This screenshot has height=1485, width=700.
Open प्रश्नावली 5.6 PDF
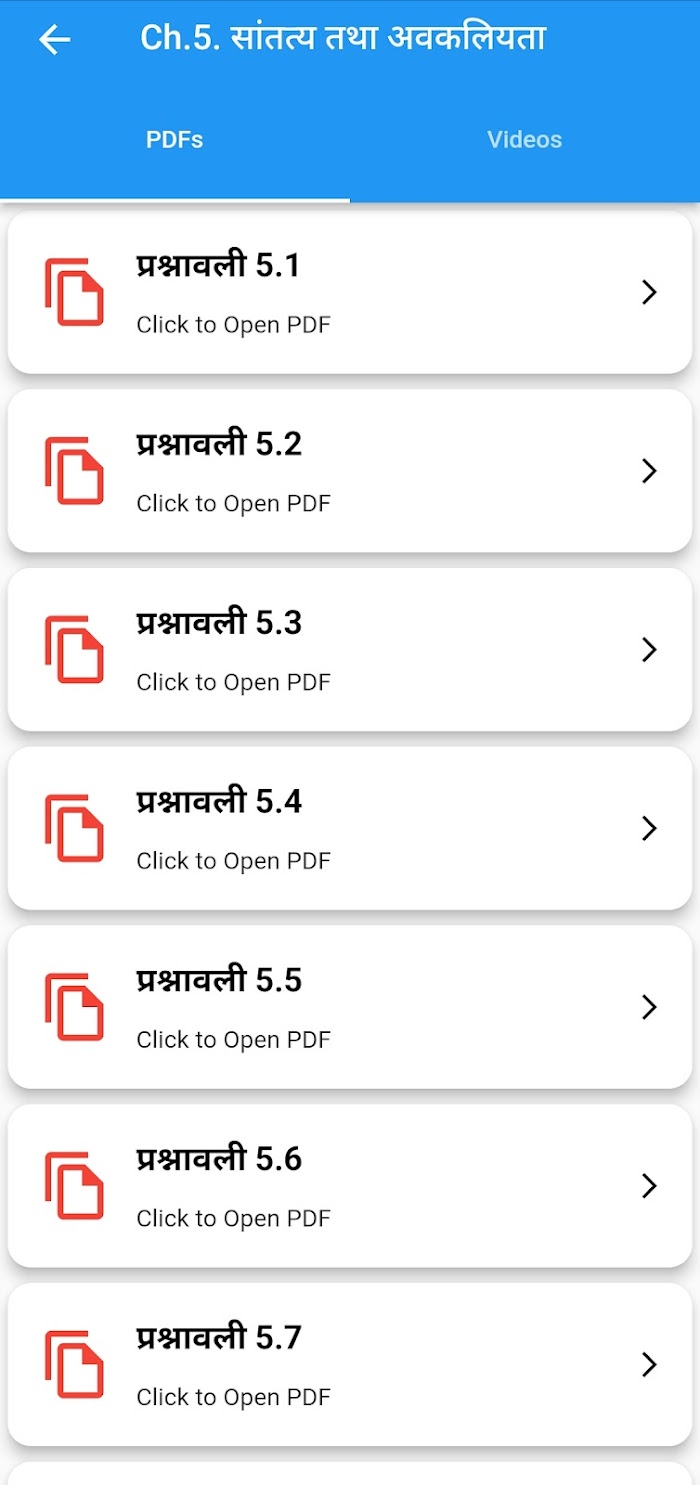coord(350,1186)
